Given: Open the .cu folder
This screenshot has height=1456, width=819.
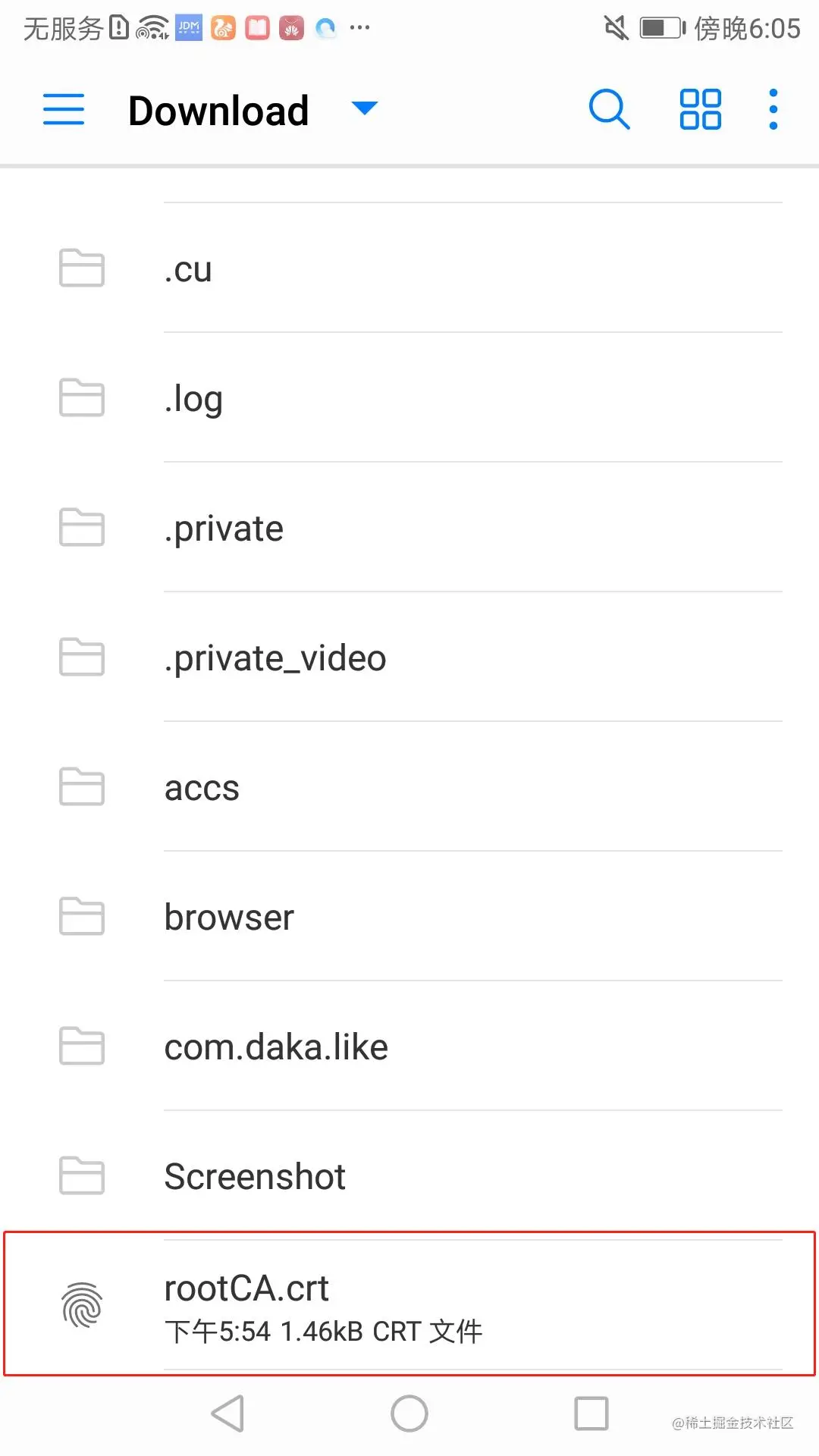Looking at the screenshot, I should (409, 269).
